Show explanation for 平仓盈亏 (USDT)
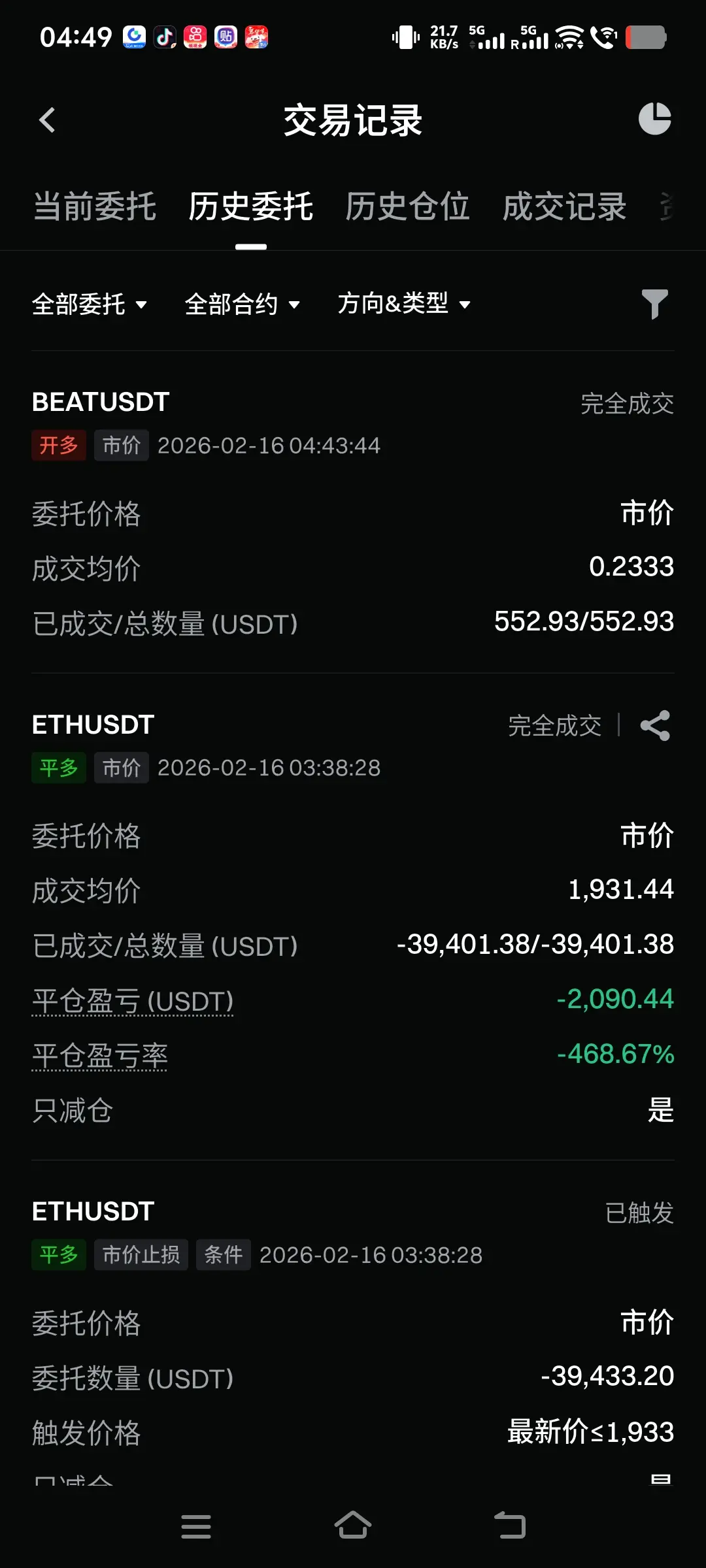 point(133,1001)
